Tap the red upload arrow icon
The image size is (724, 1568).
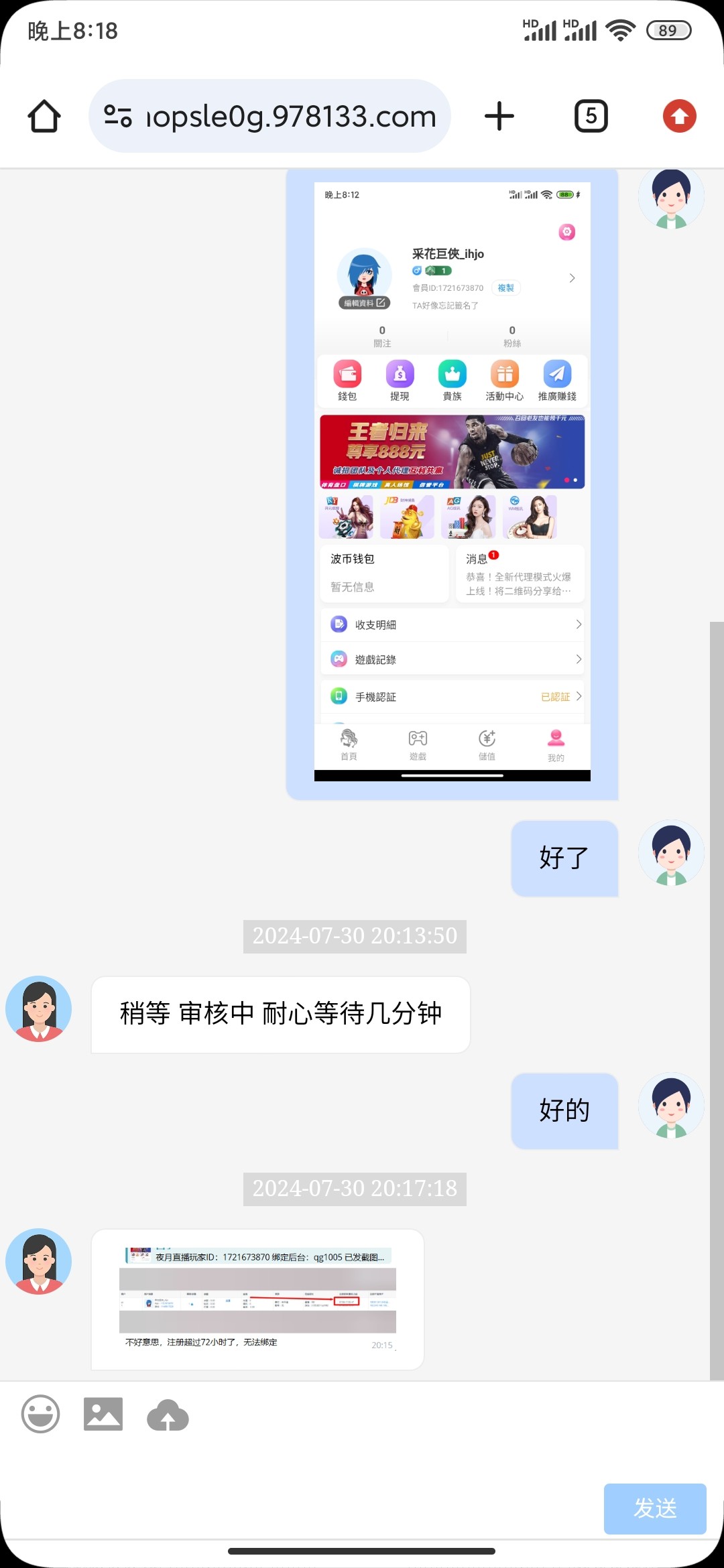(x=679, y=117)
